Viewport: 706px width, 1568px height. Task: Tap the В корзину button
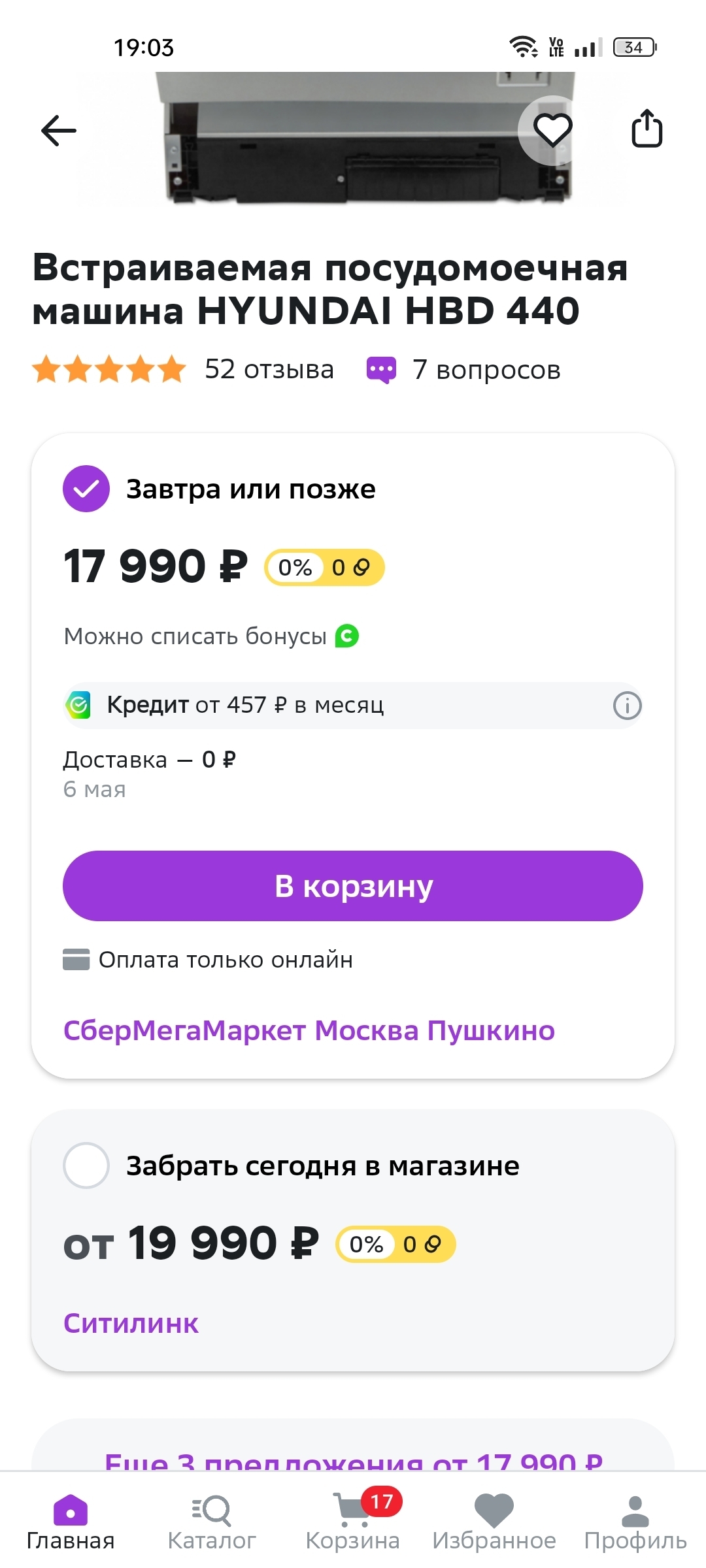[x=353, y=886]
